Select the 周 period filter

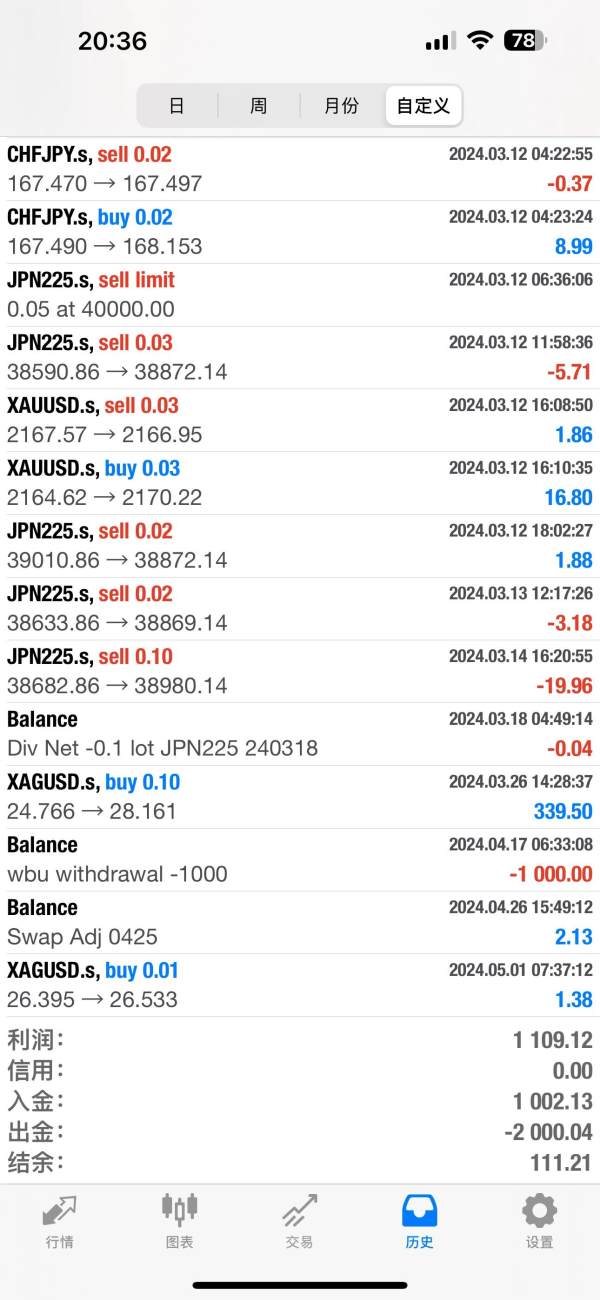coord(258,105)
